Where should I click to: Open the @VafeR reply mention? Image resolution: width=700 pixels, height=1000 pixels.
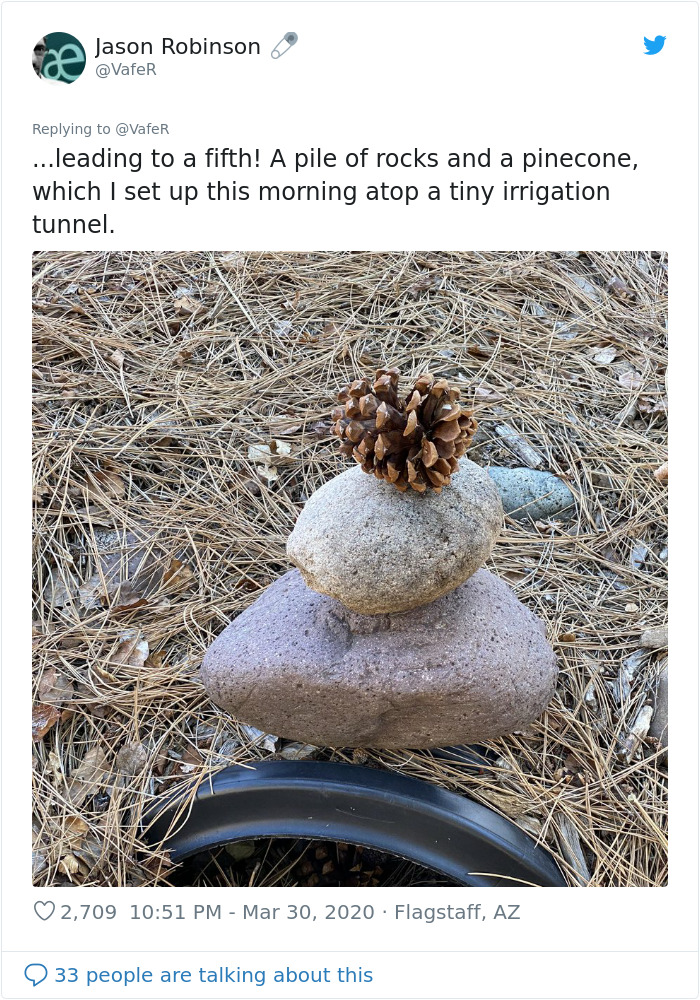(143, 129)
